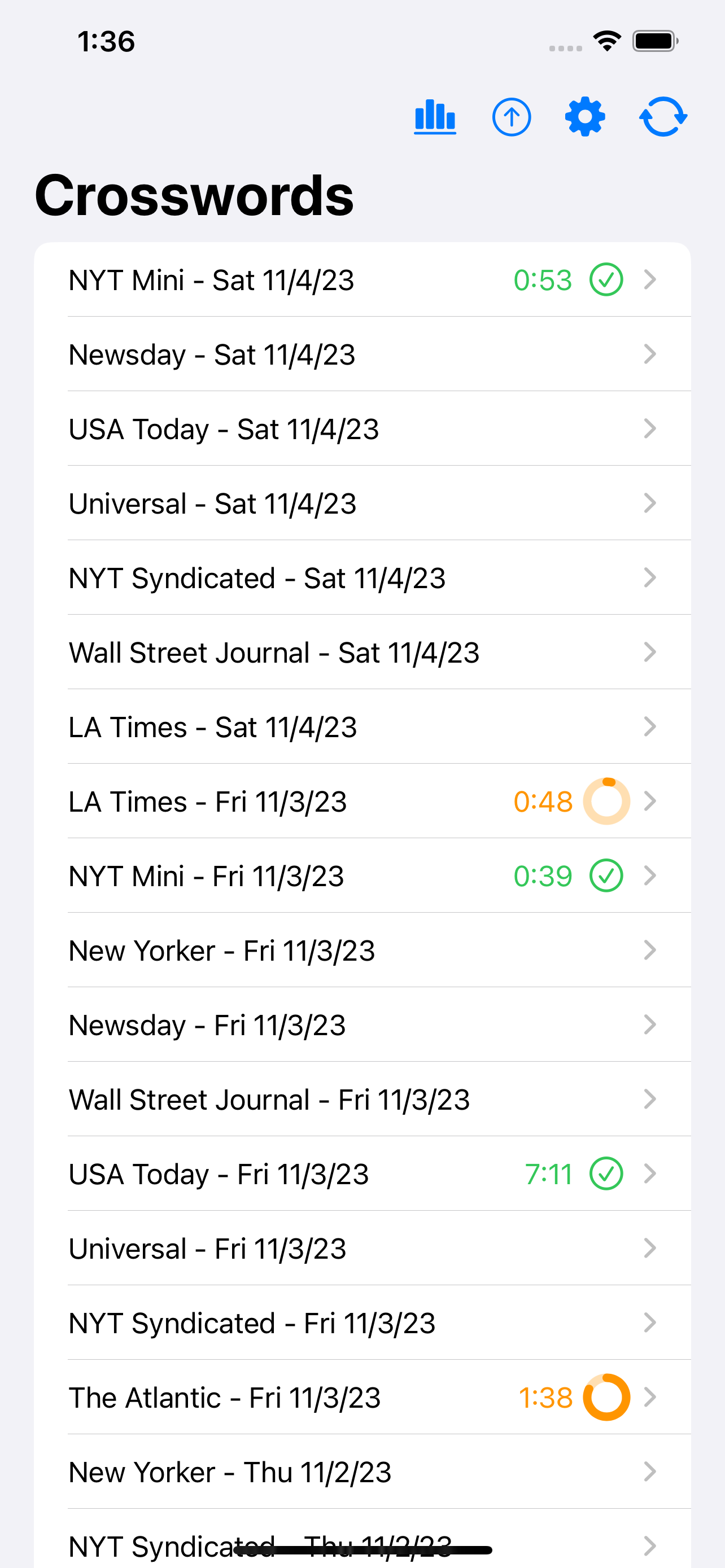Open NYT Mini - Fri 11/3/23
The image size is (725, 1568).
point(362,876)
